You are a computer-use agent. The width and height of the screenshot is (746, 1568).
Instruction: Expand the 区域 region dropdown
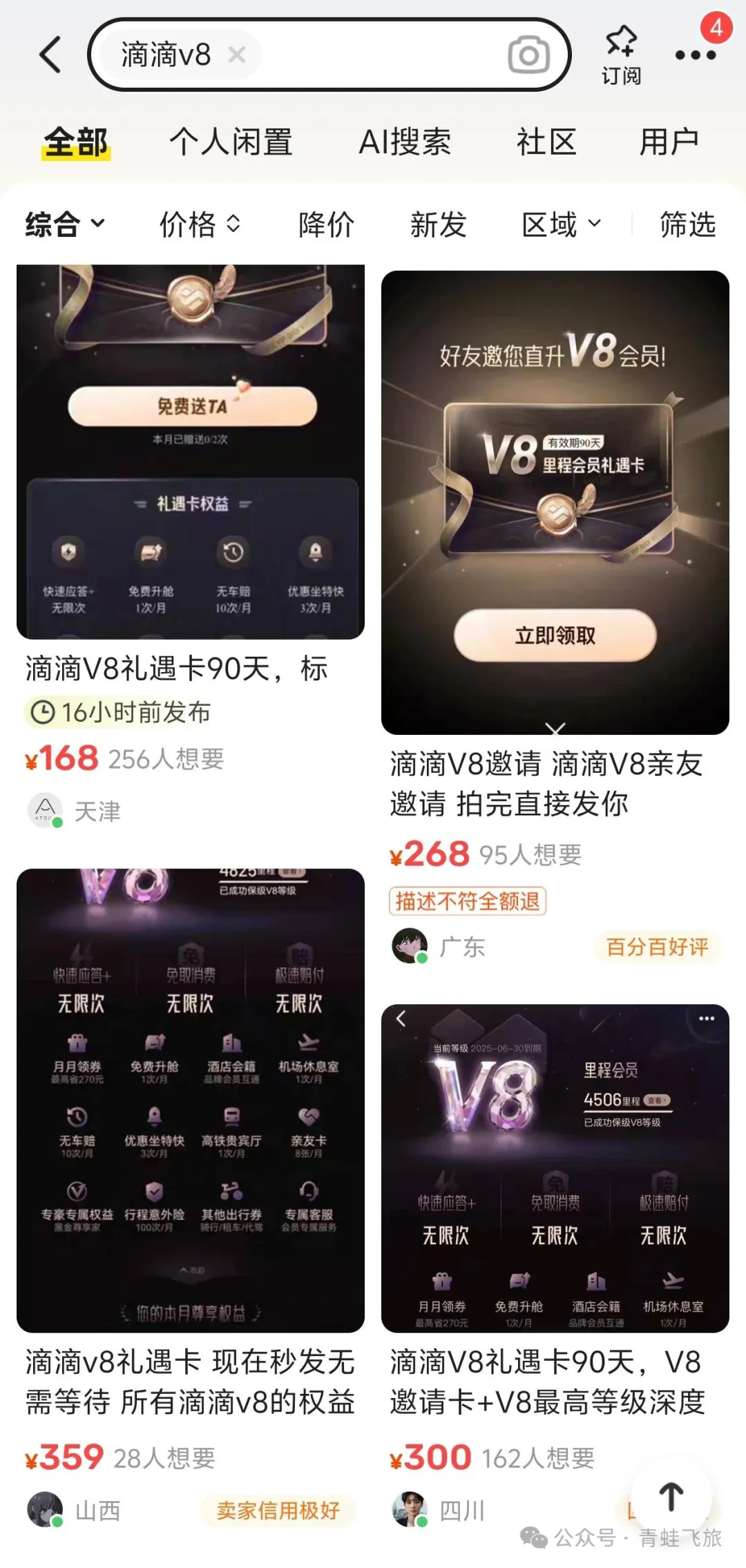[x=561, y=224]
